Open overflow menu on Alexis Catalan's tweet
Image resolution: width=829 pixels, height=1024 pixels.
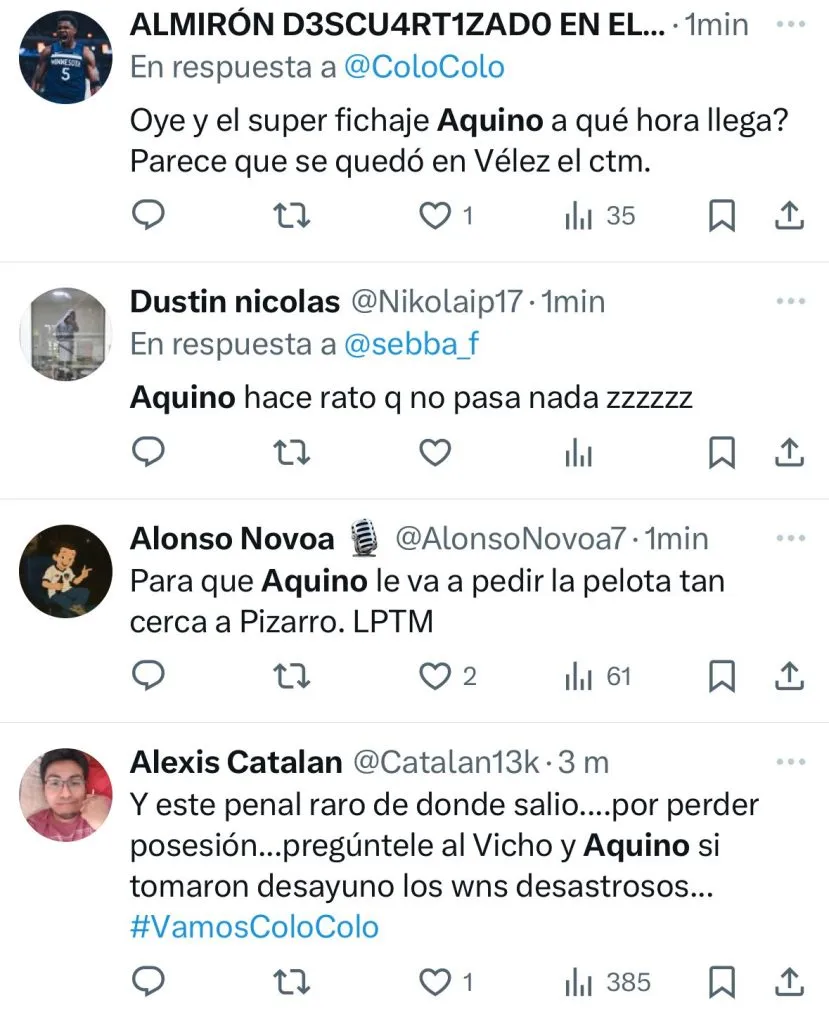pyautogui.click(x=790, y=762)
